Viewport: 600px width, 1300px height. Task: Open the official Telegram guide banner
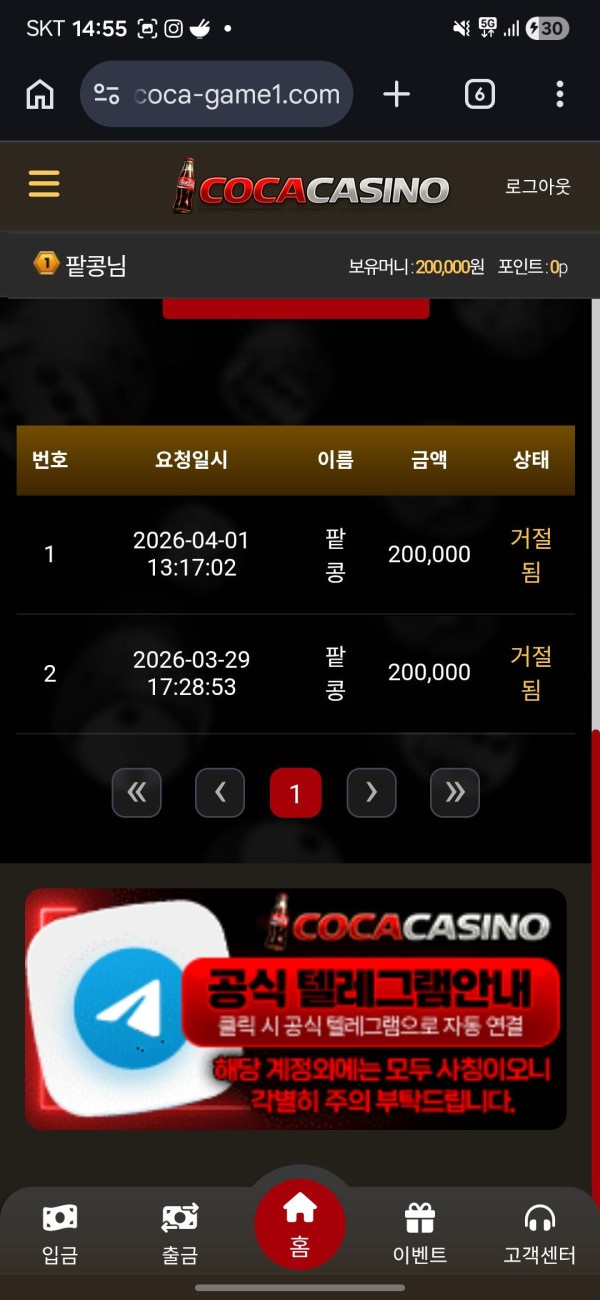296,1008
